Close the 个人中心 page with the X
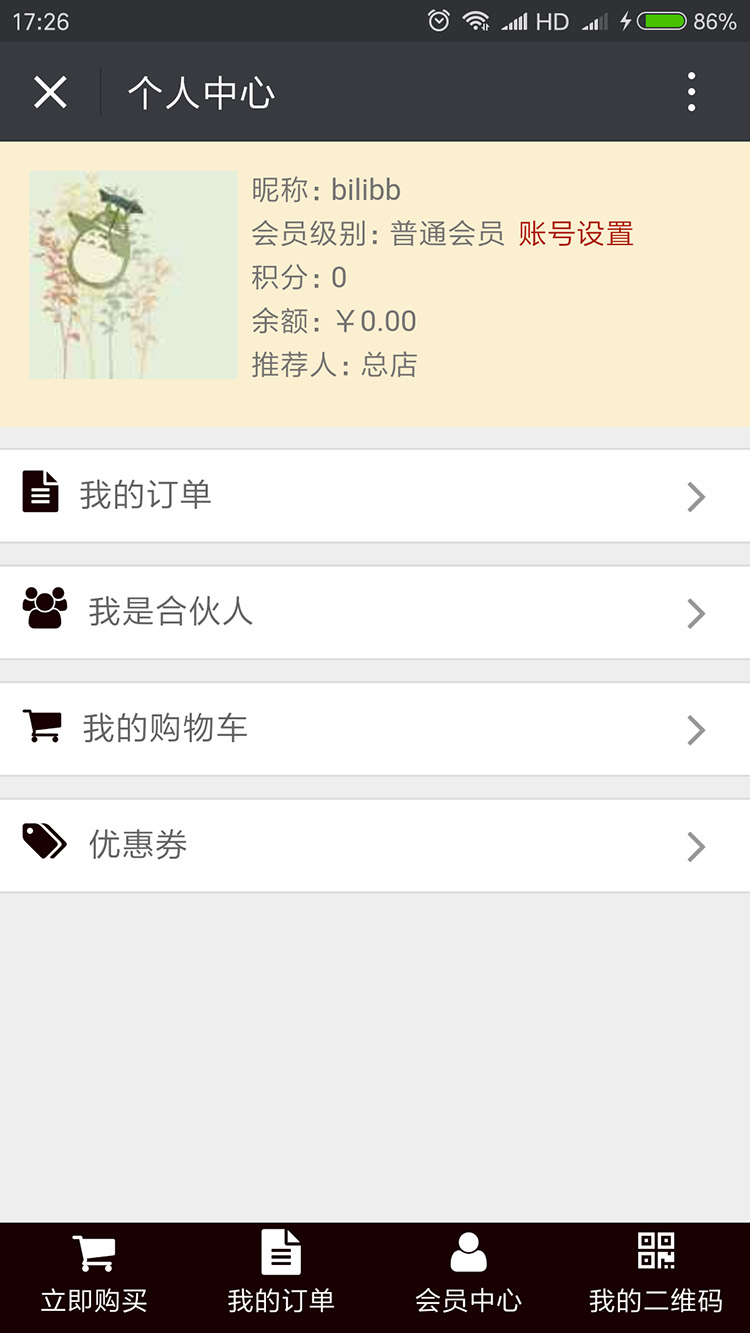This screenshot has width=750, height=1333. 50,91
